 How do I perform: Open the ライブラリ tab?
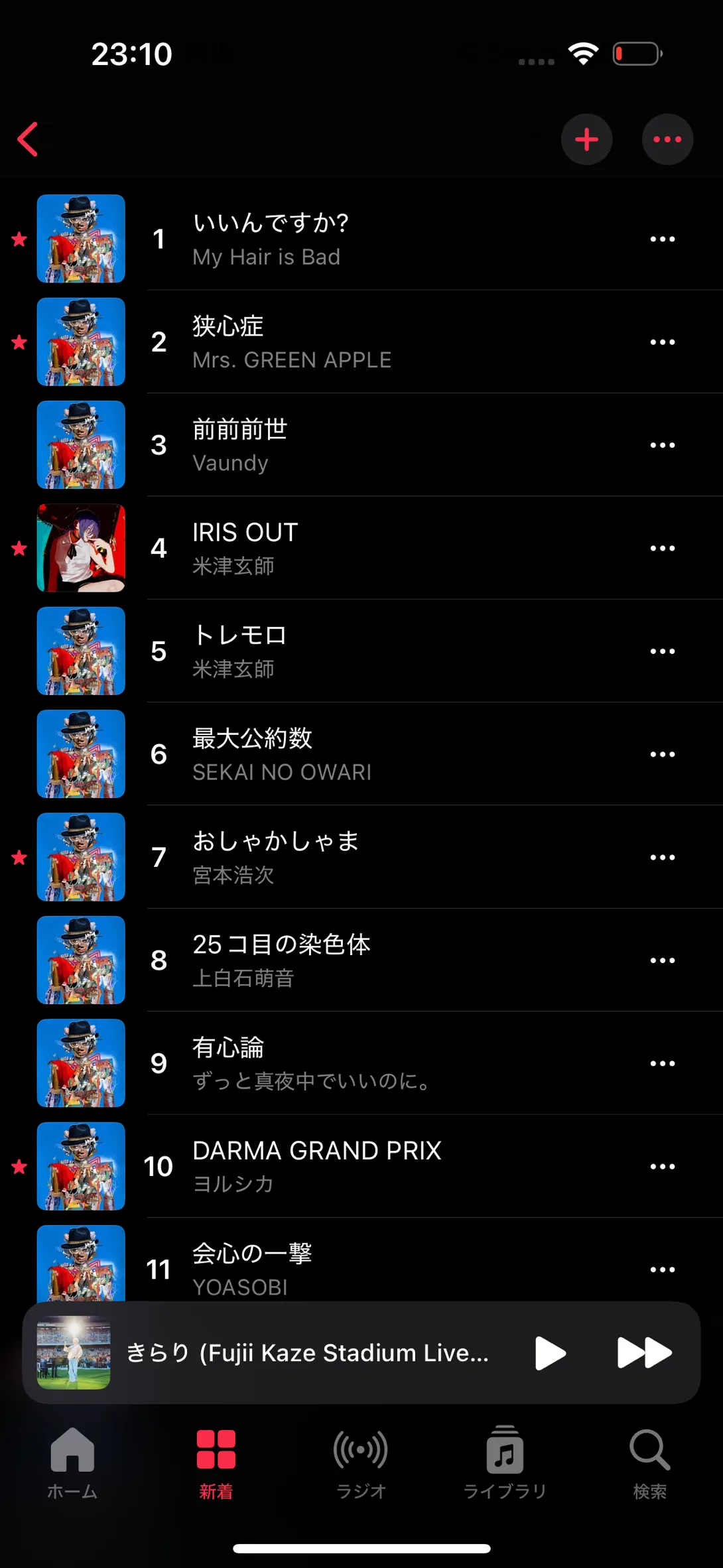coord(505,1463)
